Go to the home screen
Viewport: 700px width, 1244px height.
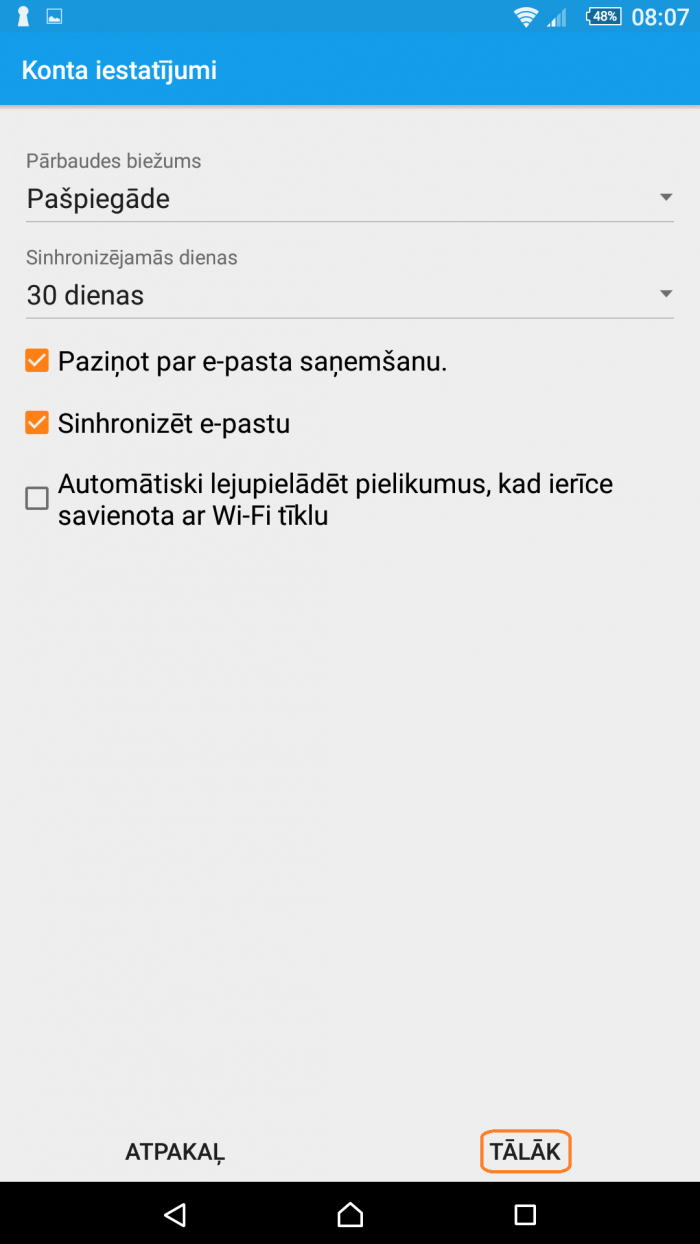click(x=350, y=1214)
